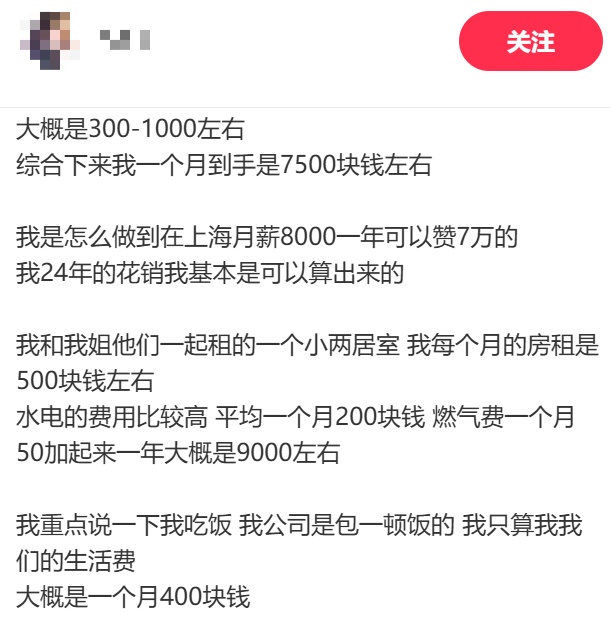Screen dimensions: 610x619
Task: Open the author's username next to avatar
Action: (125, 40)
